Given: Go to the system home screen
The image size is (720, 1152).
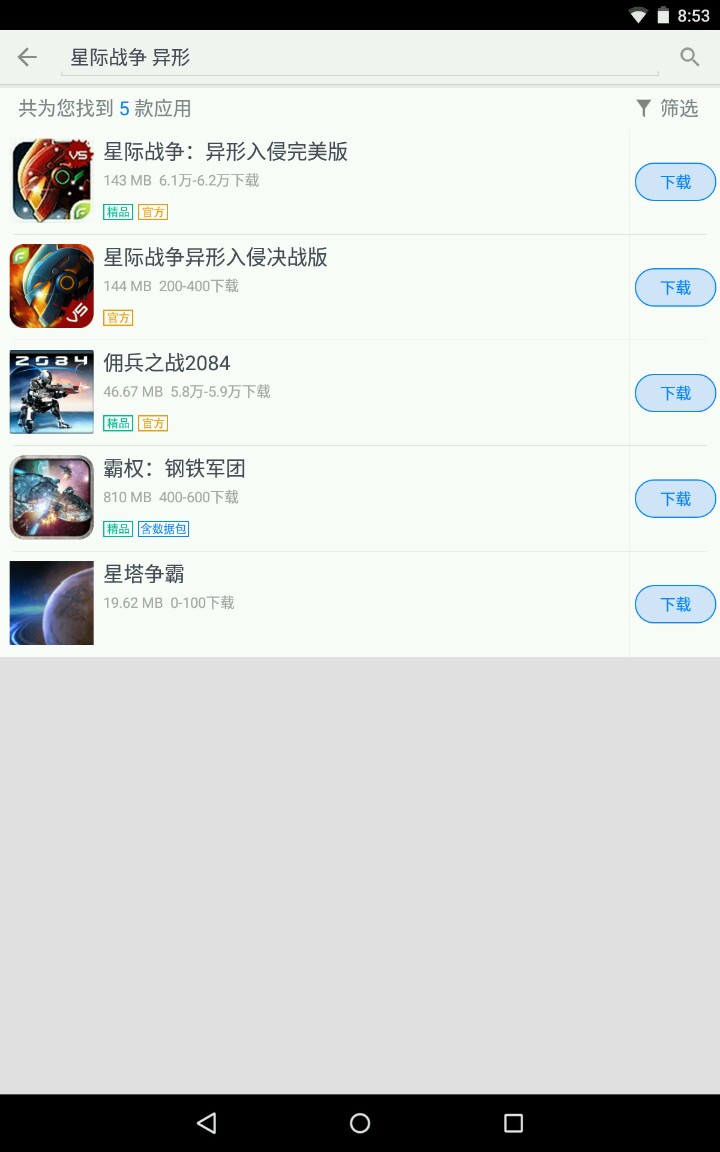Looking at the screenshot, I should 360,1123.
